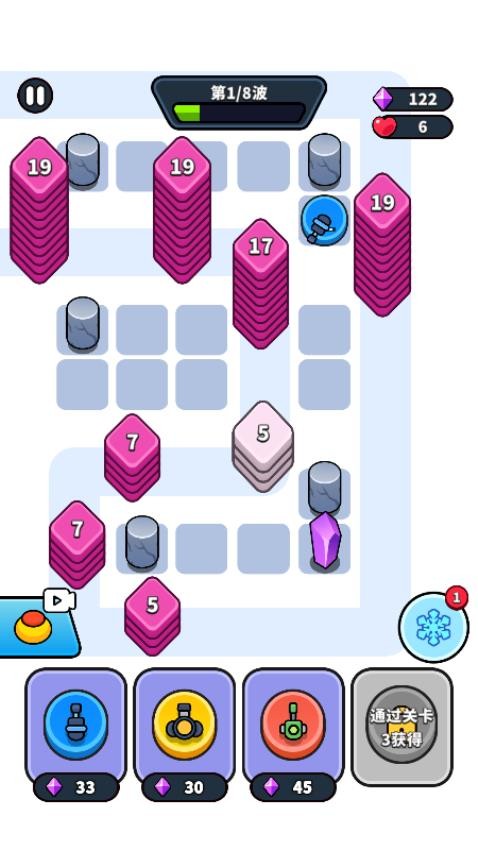This screenshot has width=478, height=850.
Task: Tap the locked turret slot card
Action: tap(402, 726)
